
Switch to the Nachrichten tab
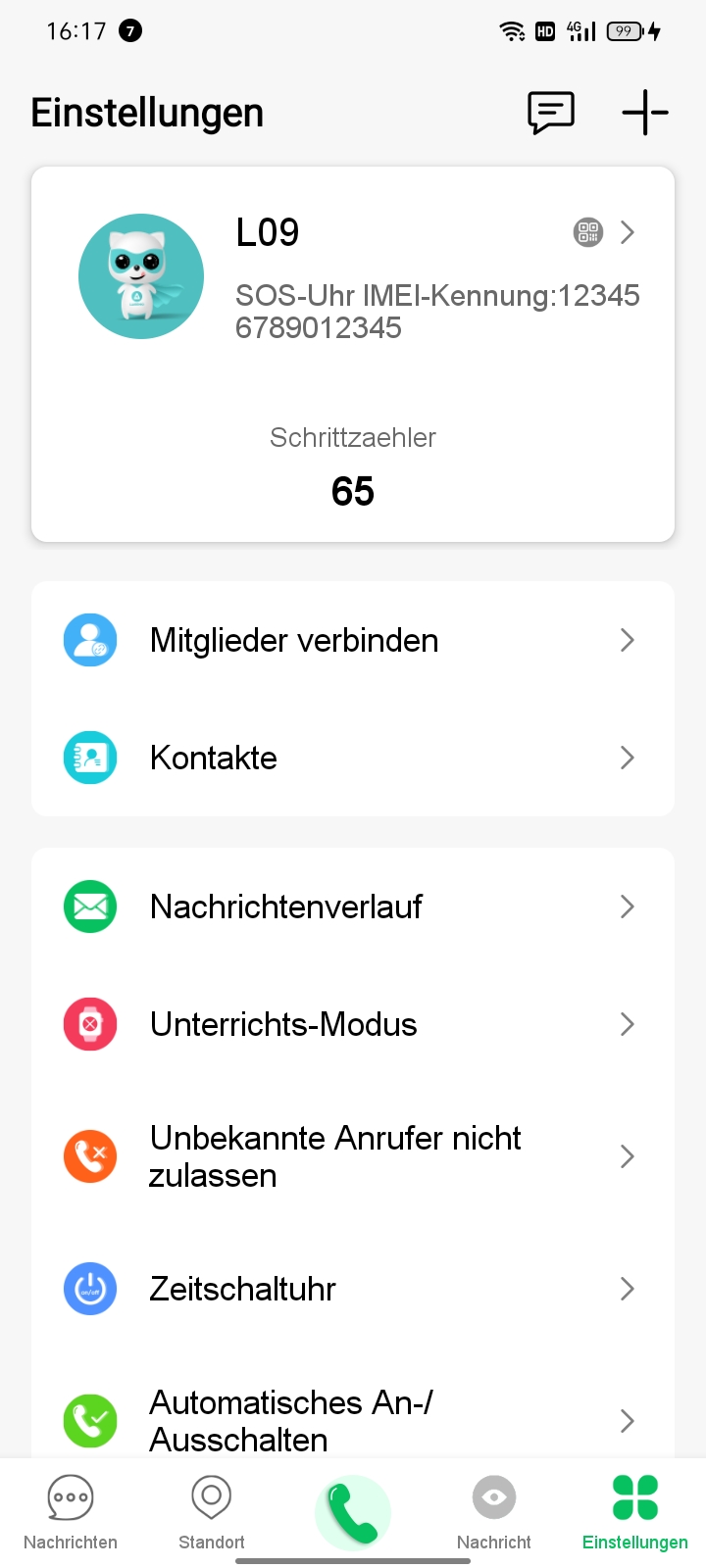point(71,1513)
